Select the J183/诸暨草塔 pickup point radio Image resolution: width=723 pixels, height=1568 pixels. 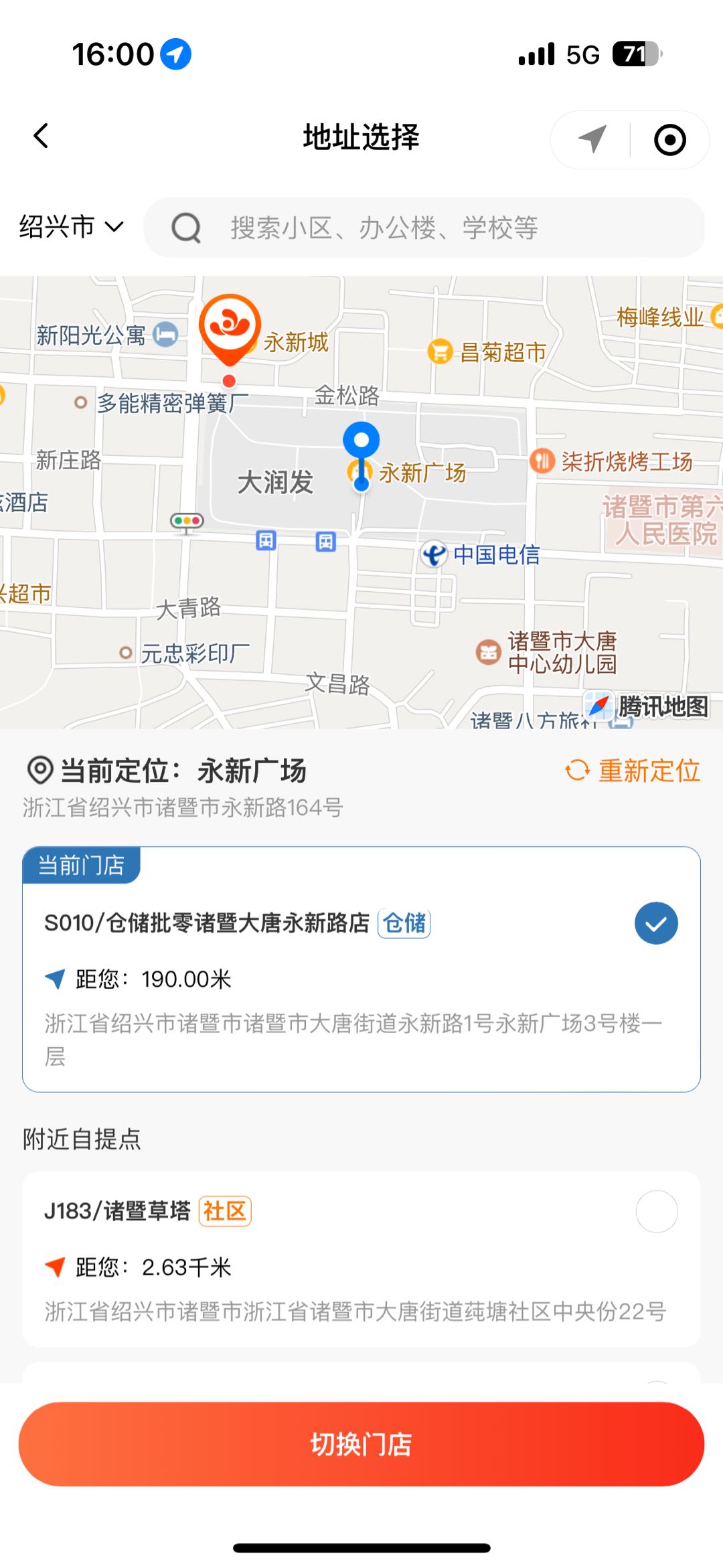(x=656, y=1211)
